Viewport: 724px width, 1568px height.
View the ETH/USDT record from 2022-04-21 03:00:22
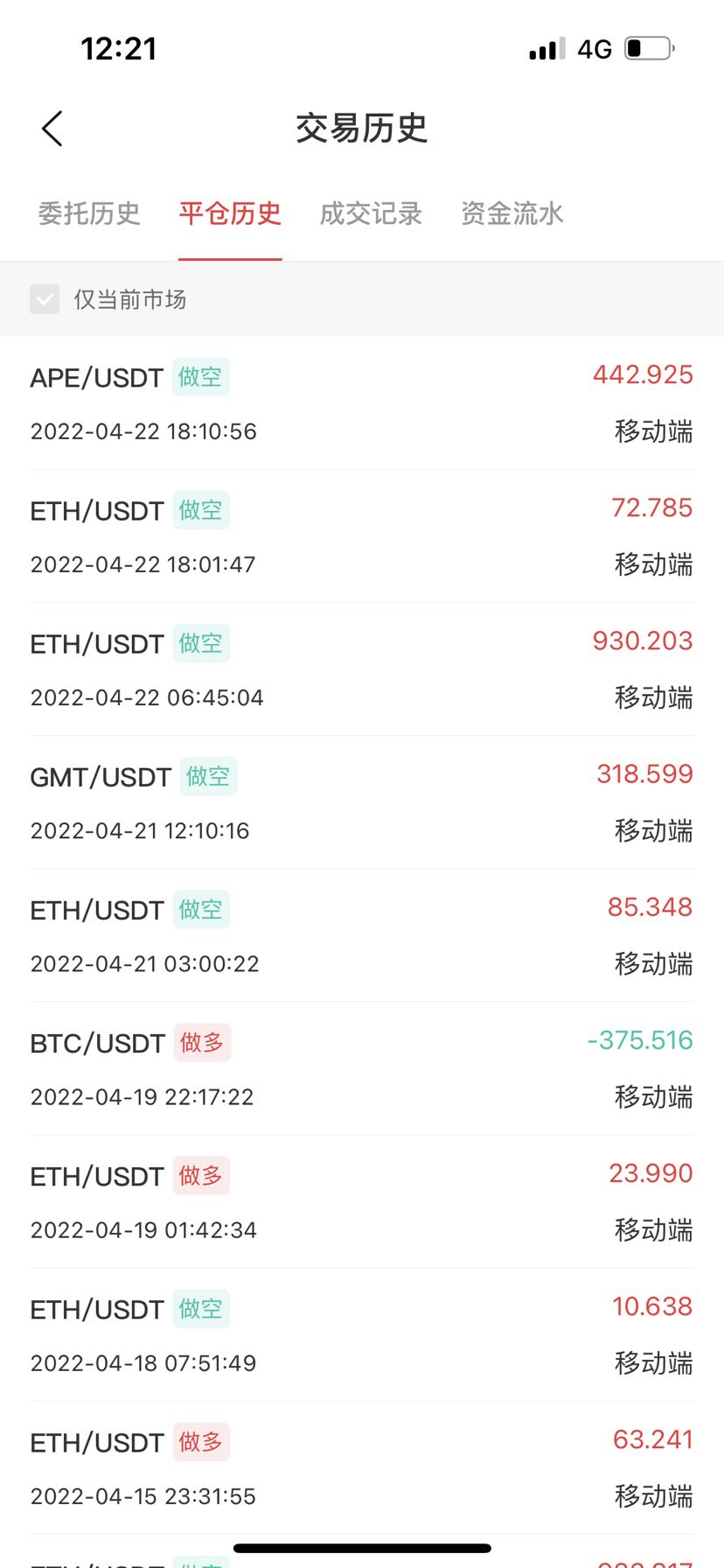click(x=362, y=935)
